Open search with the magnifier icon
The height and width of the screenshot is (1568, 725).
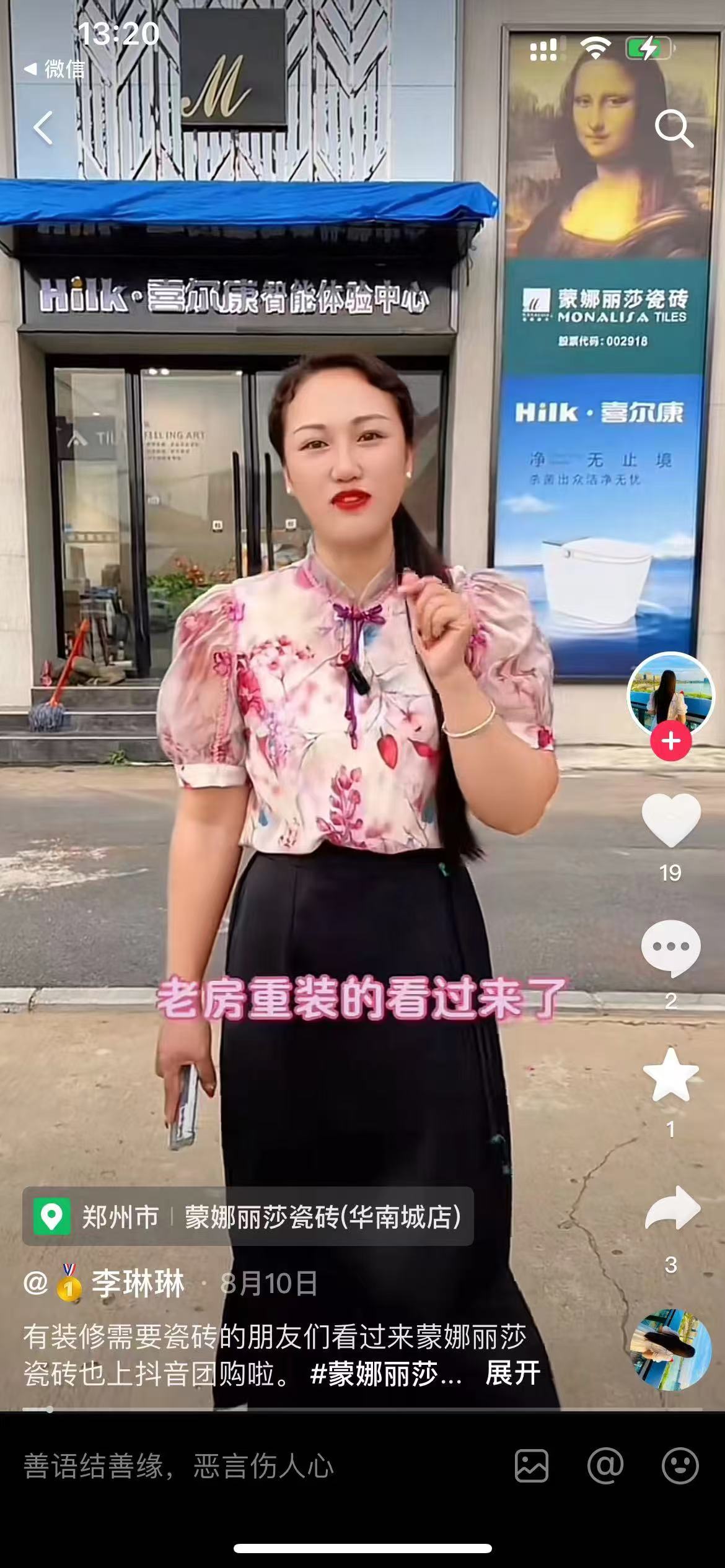(x=674, y=129)
